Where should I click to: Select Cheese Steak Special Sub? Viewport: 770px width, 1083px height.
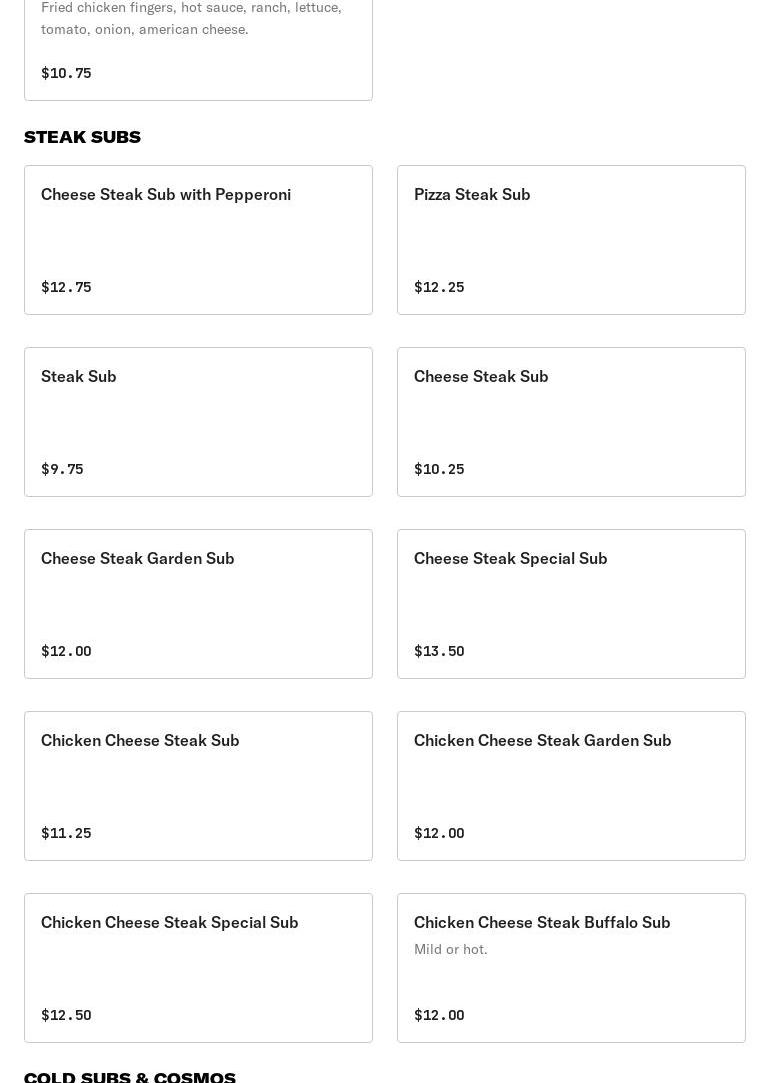(571, 604)
